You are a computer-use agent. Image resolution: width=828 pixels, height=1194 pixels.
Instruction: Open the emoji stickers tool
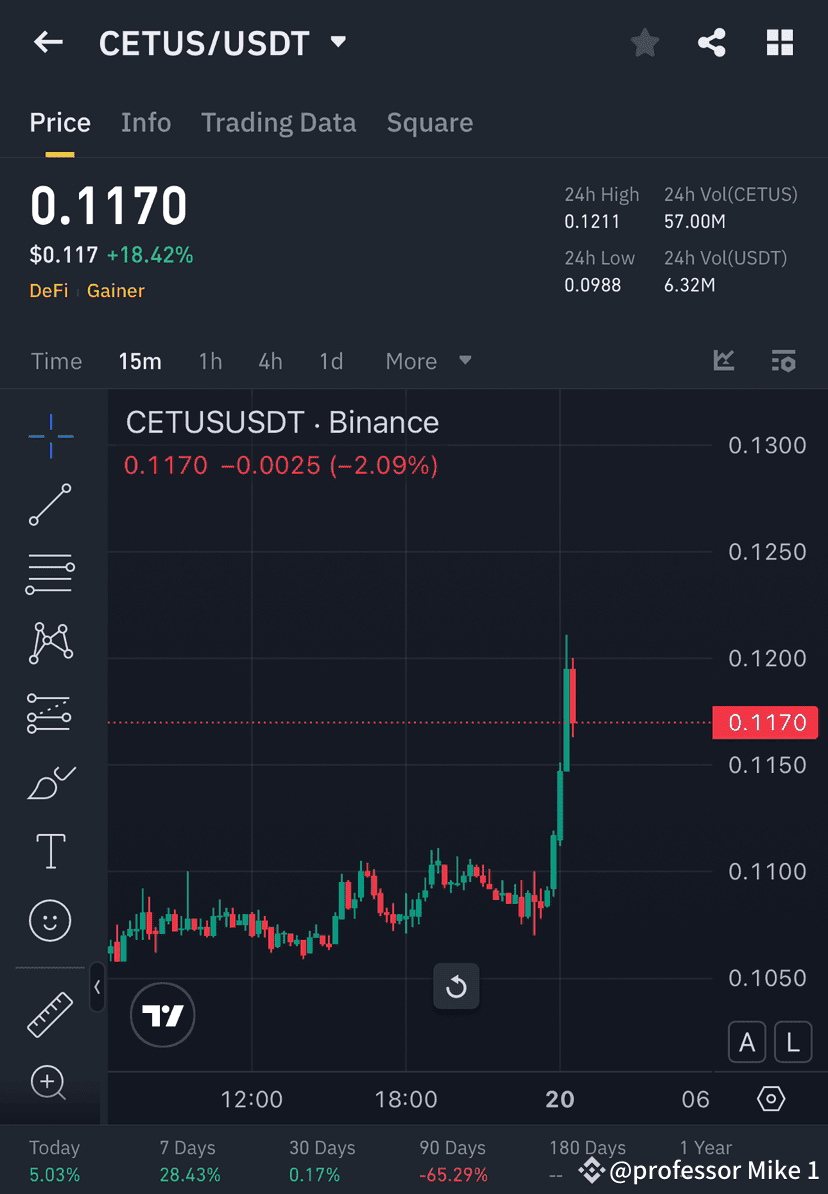click(x=50, y=920)
